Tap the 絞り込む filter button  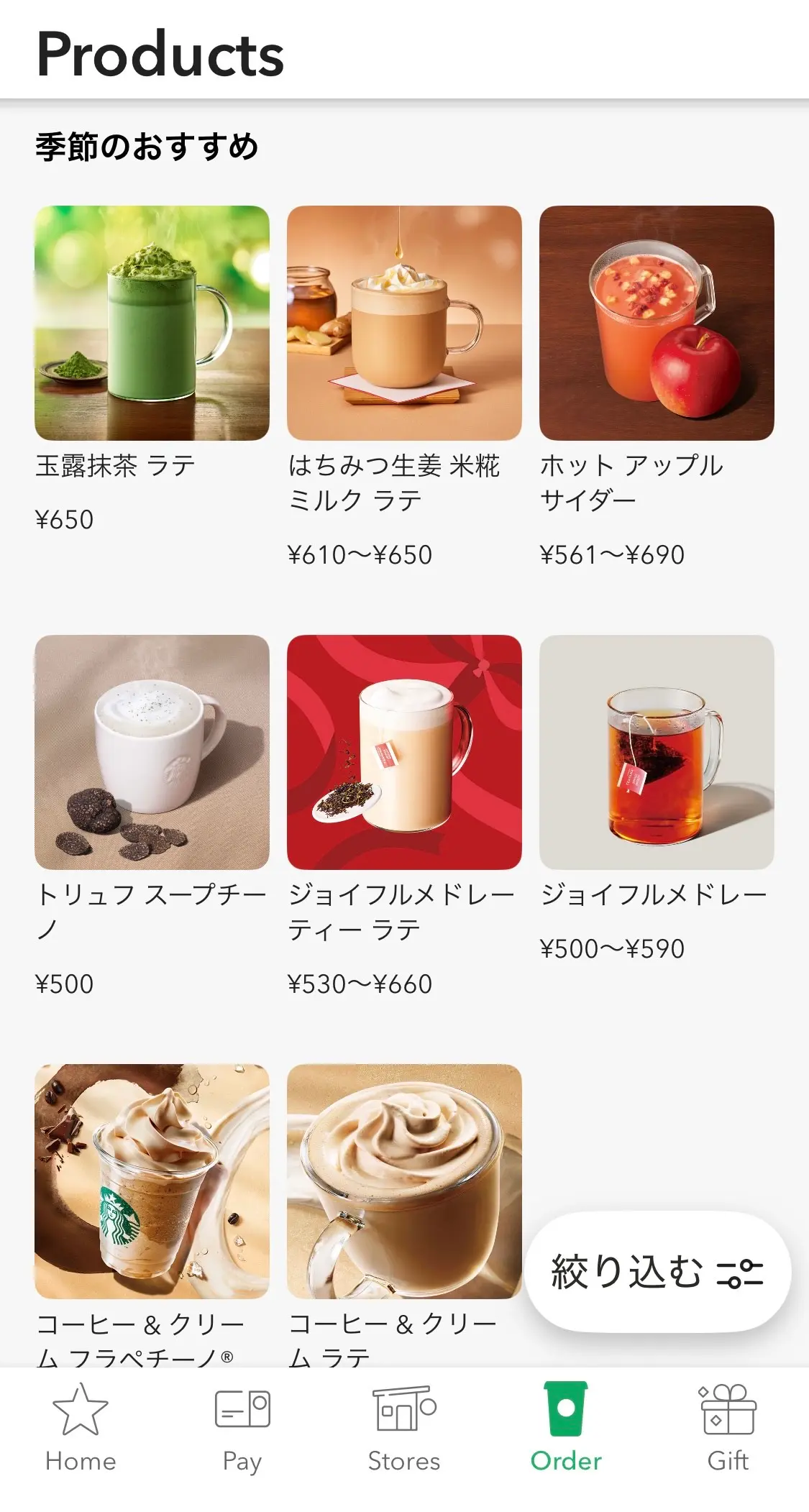pyautogui.click(x=657, y=1272)
